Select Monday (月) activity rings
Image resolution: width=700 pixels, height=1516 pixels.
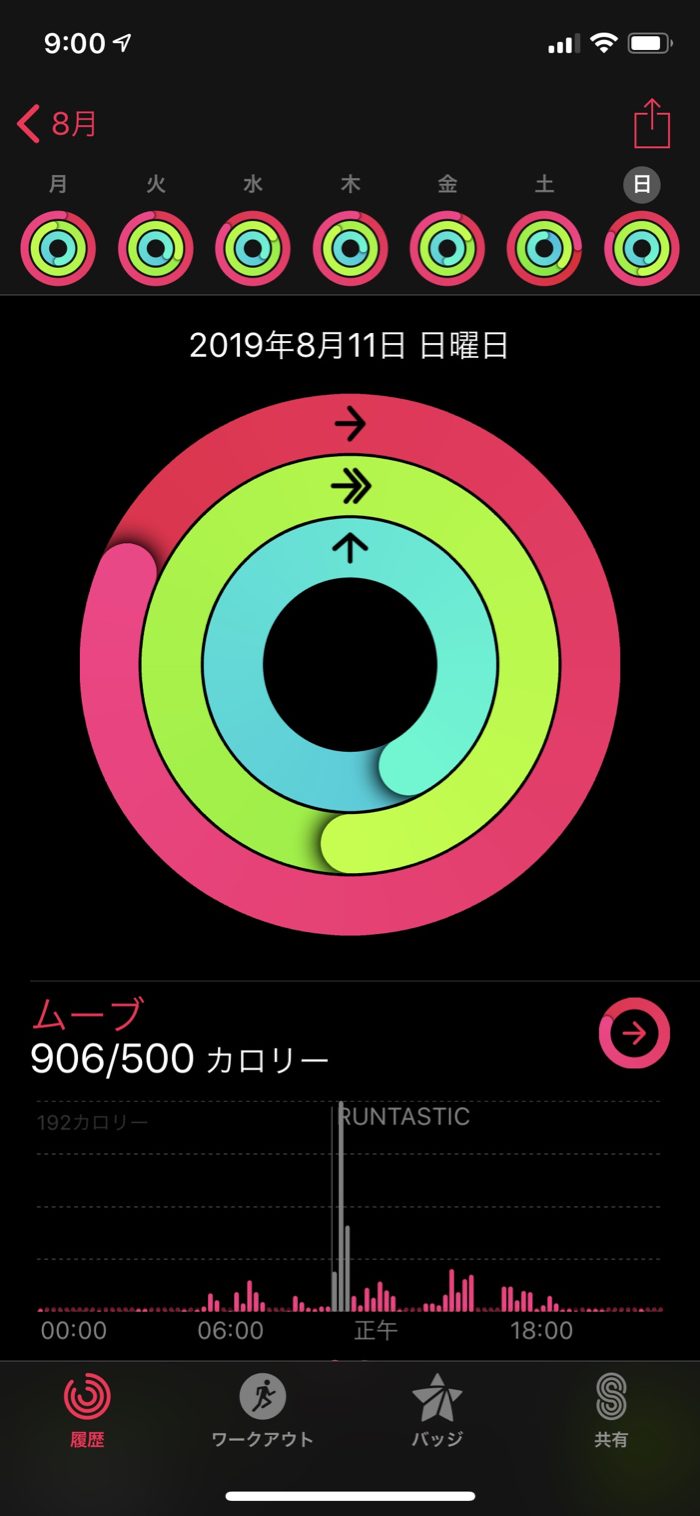click(58, 248)
